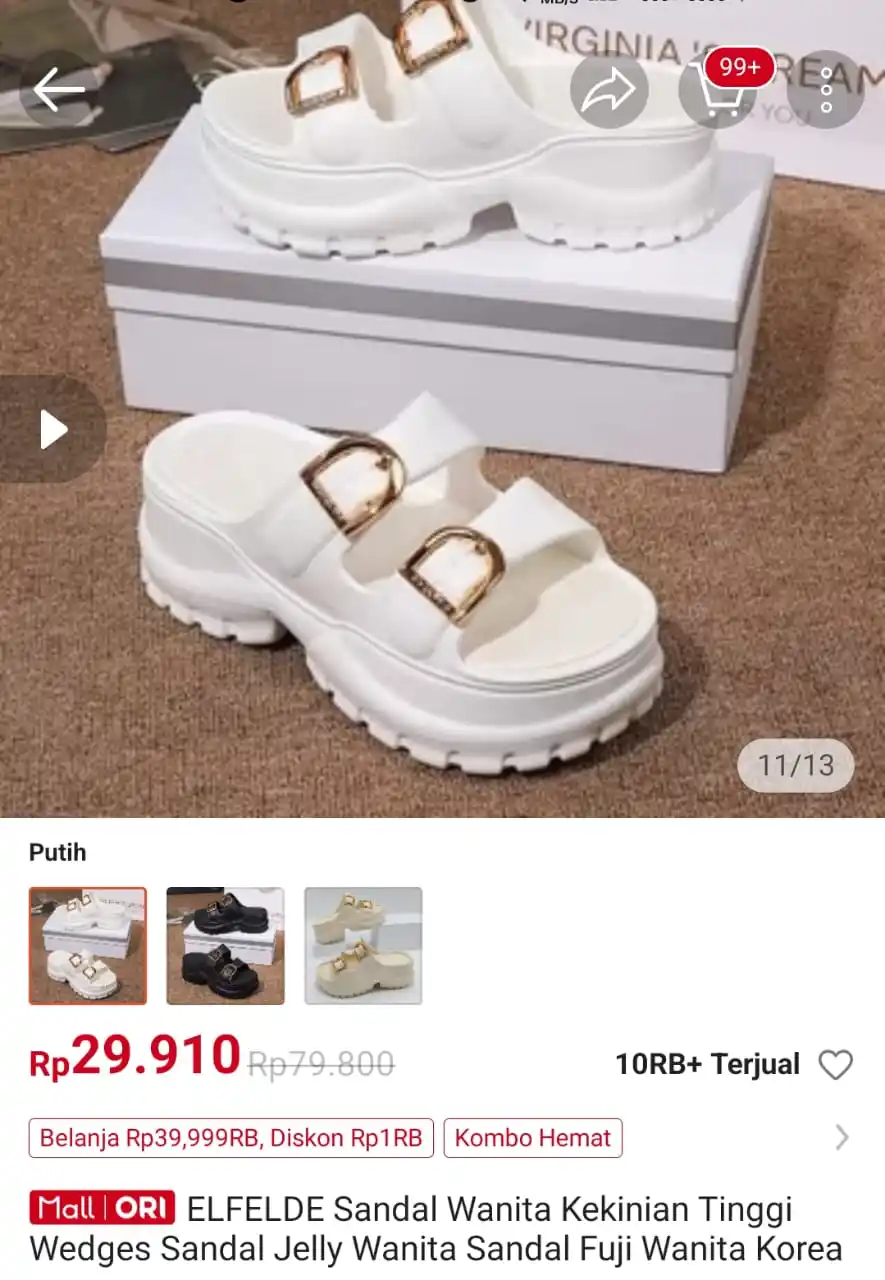885x1280 pixels.
Task: Expand the vouchers row chevron
Action: pyautogui.click(x=842, y=1138)
